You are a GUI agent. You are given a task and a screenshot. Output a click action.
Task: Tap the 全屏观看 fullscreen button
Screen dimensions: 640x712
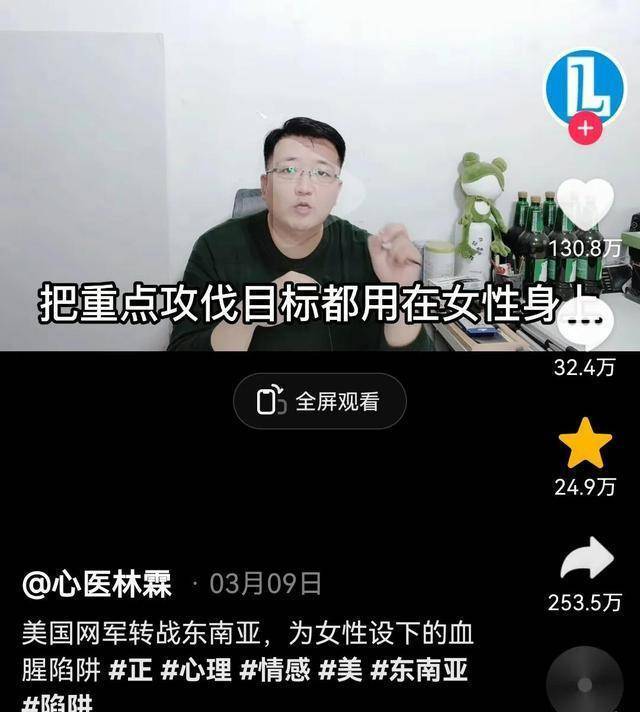[x=320, y=402]
